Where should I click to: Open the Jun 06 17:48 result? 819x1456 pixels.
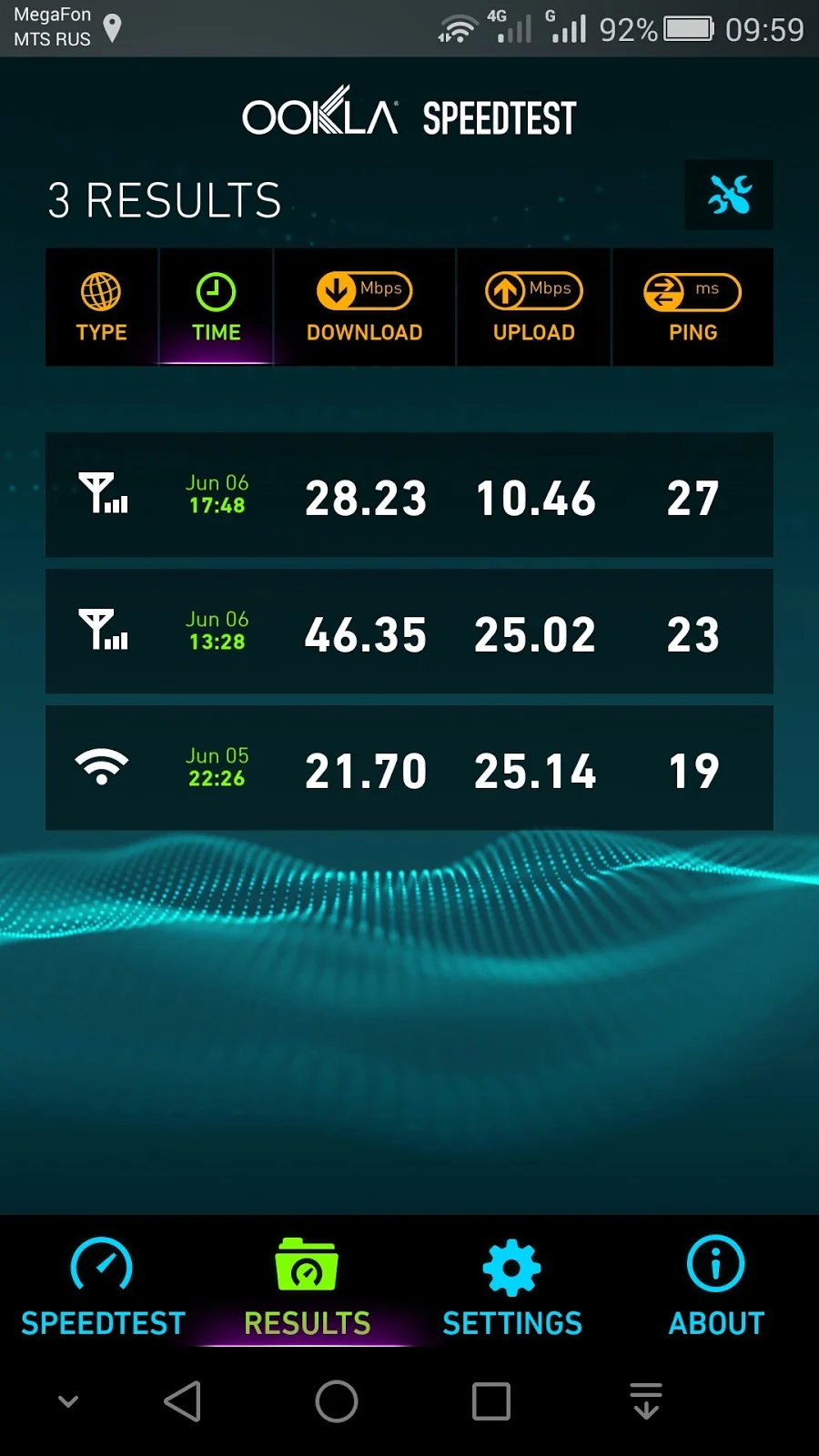tap(409, 496)
